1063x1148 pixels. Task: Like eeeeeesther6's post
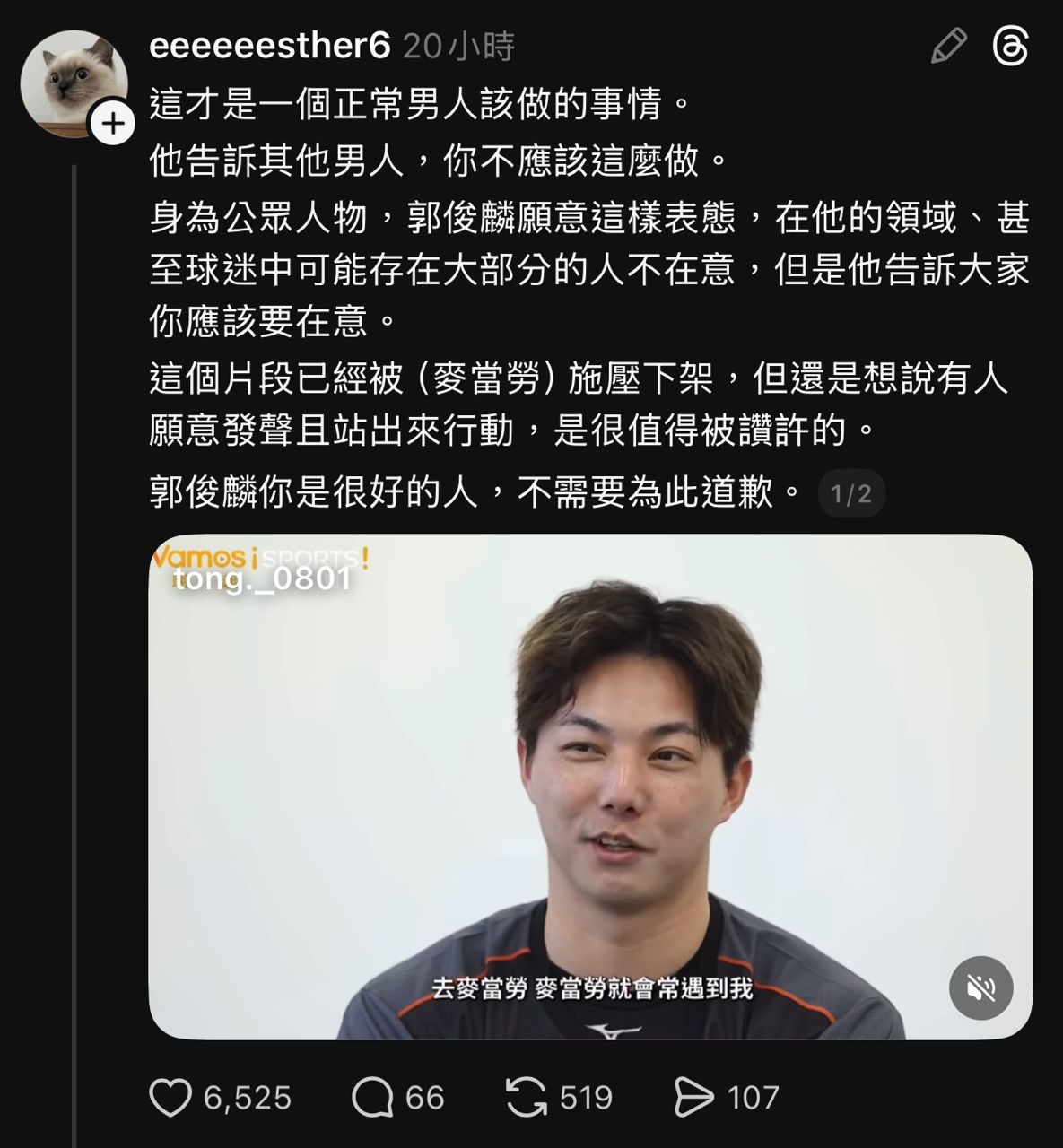pyautogui.click(x=170, y=1097)
